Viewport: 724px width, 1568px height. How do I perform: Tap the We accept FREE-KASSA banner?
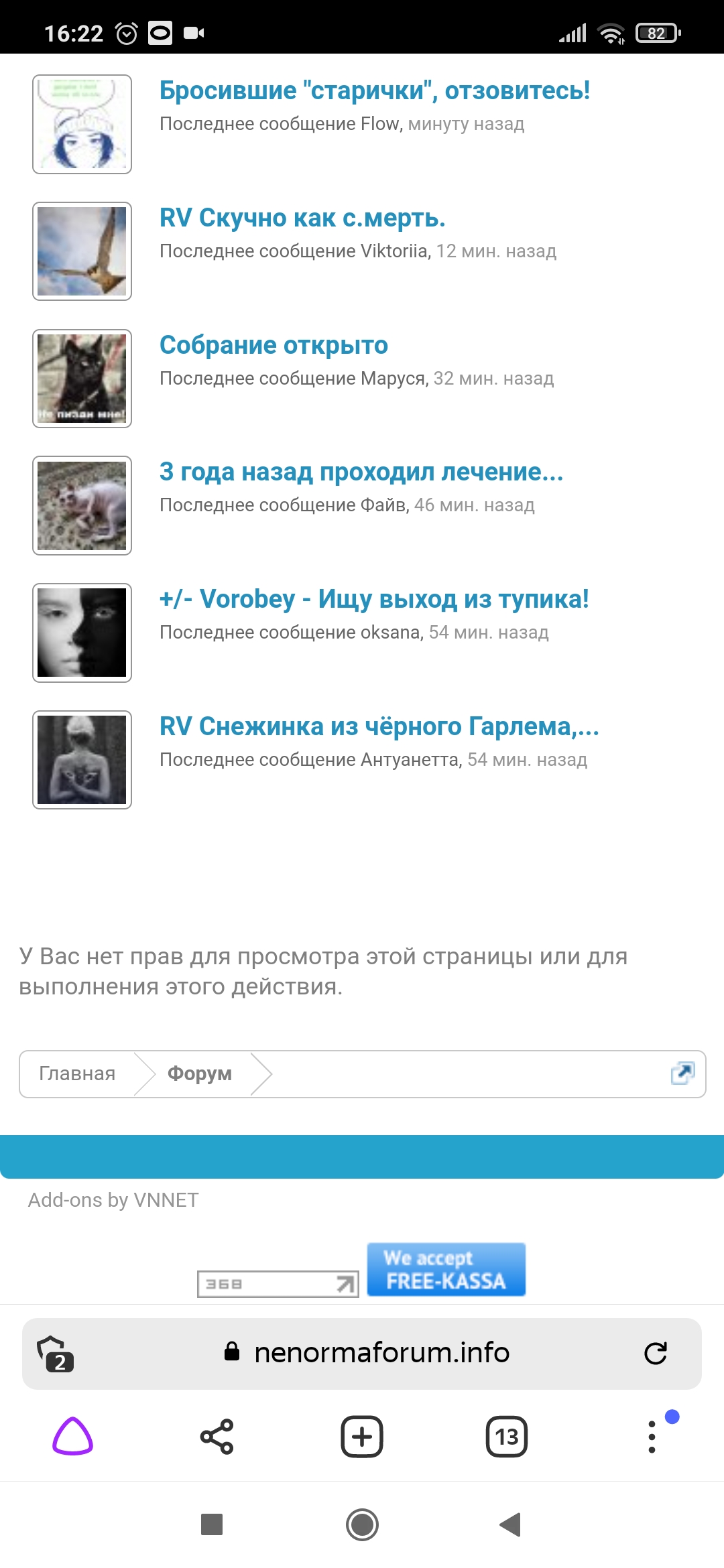[446, 1269]
